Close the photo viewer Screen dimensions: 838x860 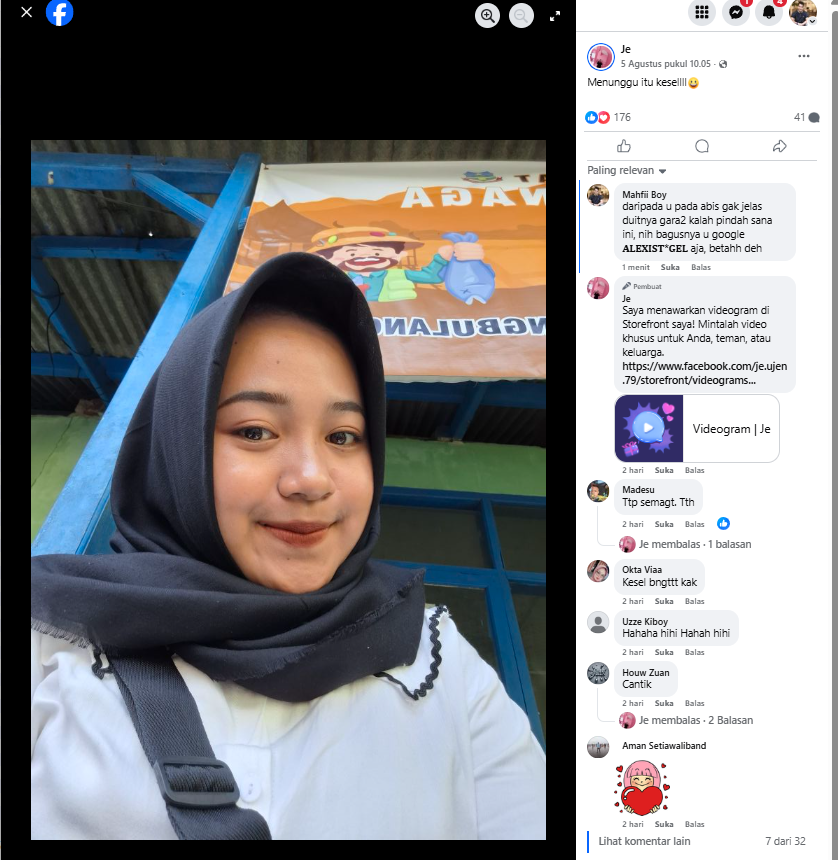(26, 12)
